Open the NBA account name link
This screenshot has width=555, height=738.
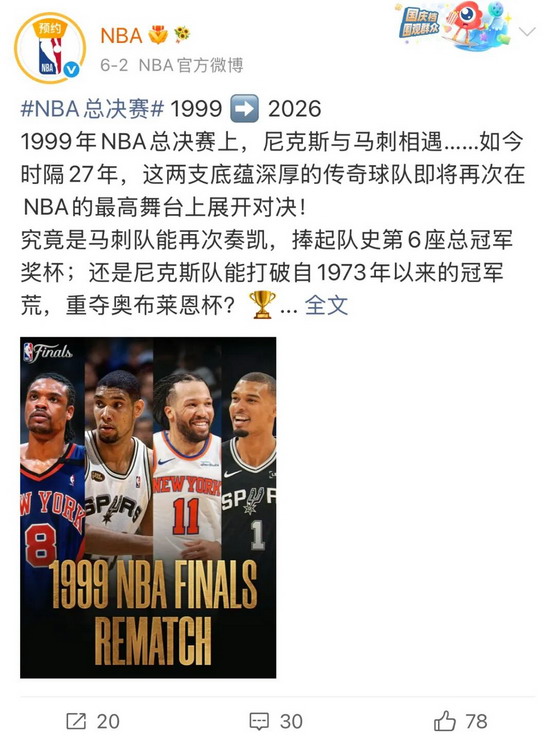click(121, 36)
